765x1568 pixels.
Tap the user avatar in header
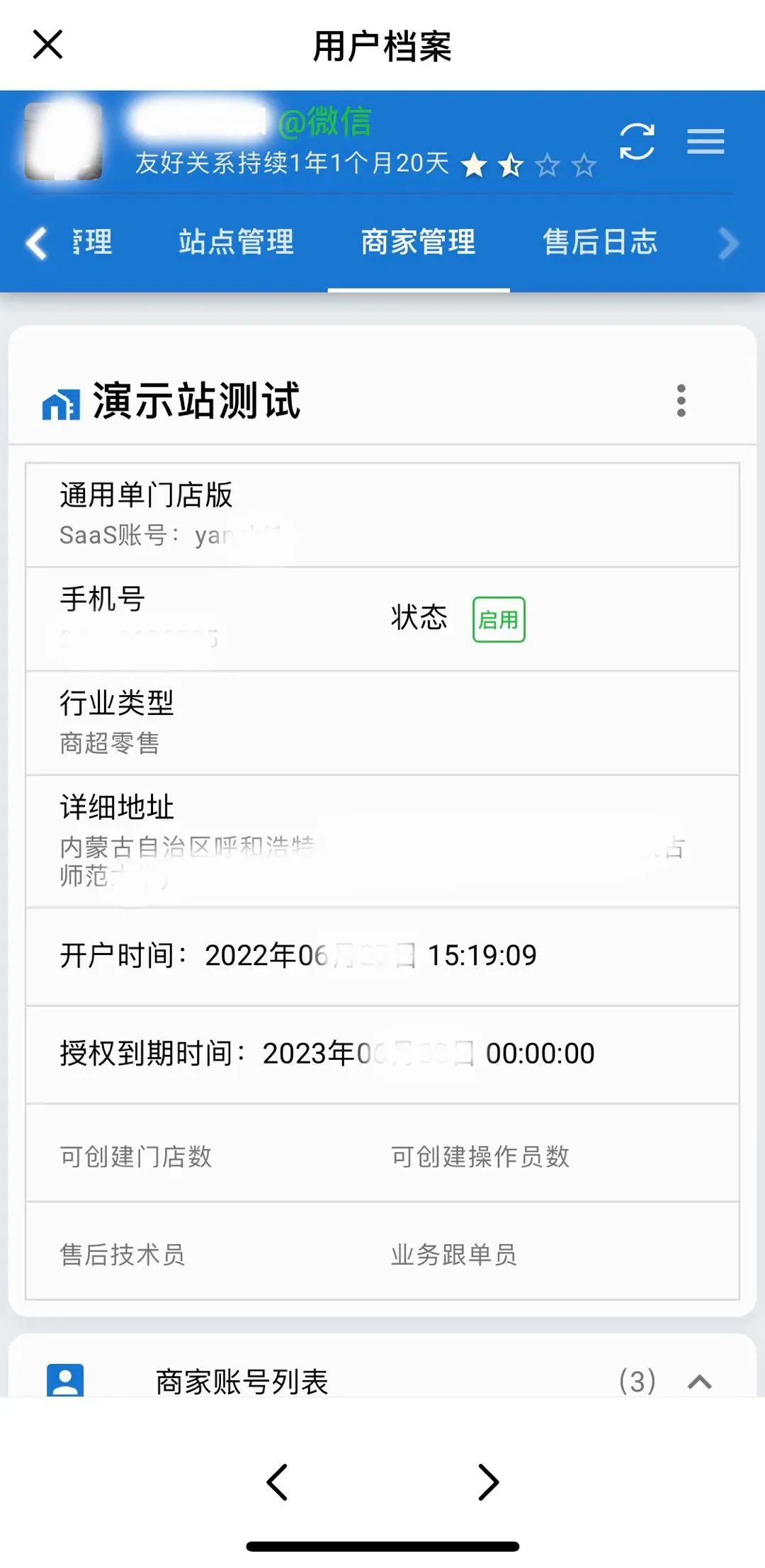(x=63, y=140)
